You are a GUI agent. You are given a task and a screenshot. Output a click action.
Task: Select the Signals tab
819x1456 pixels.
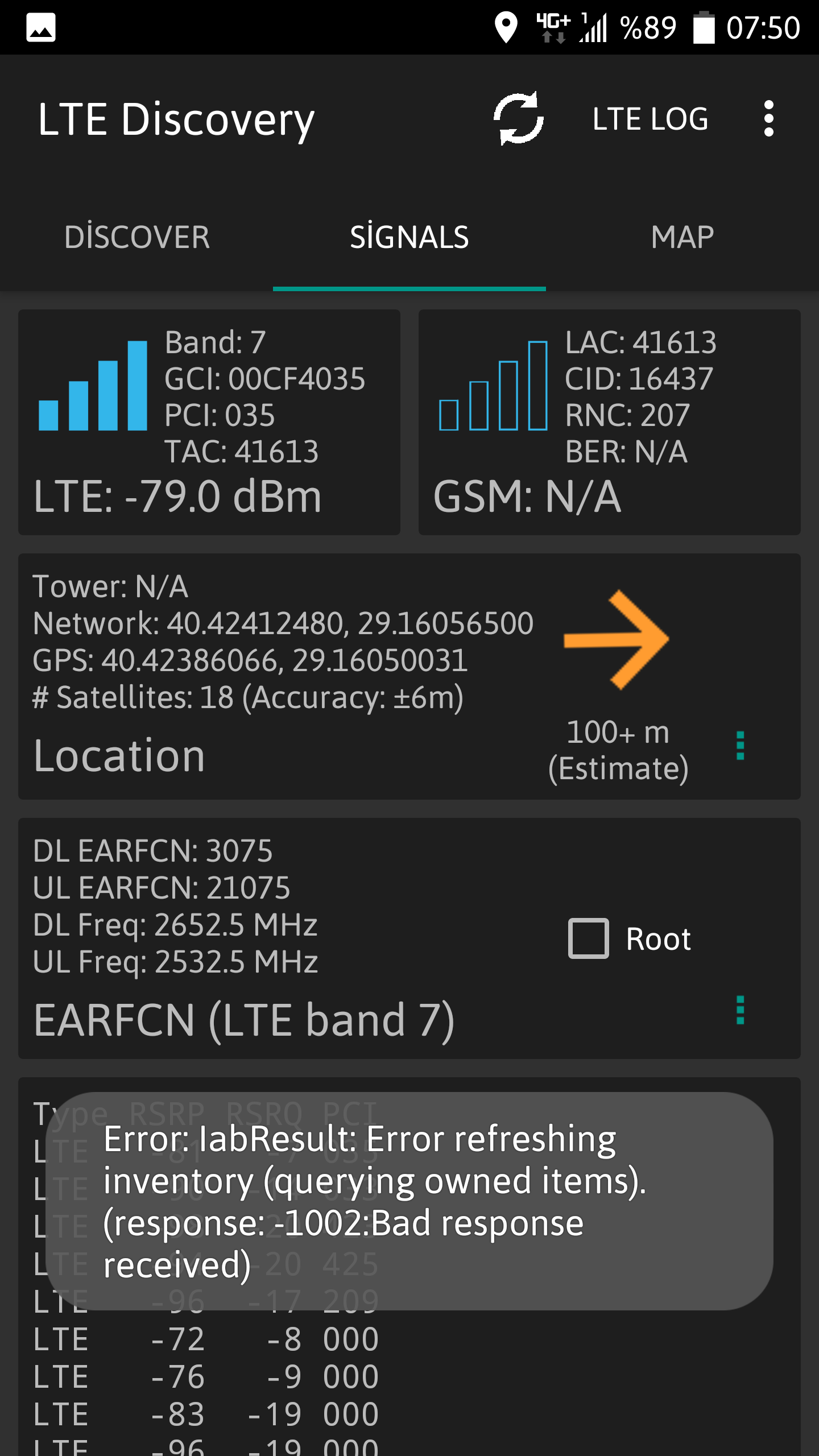pyautogui.click(x=409, y=237)
